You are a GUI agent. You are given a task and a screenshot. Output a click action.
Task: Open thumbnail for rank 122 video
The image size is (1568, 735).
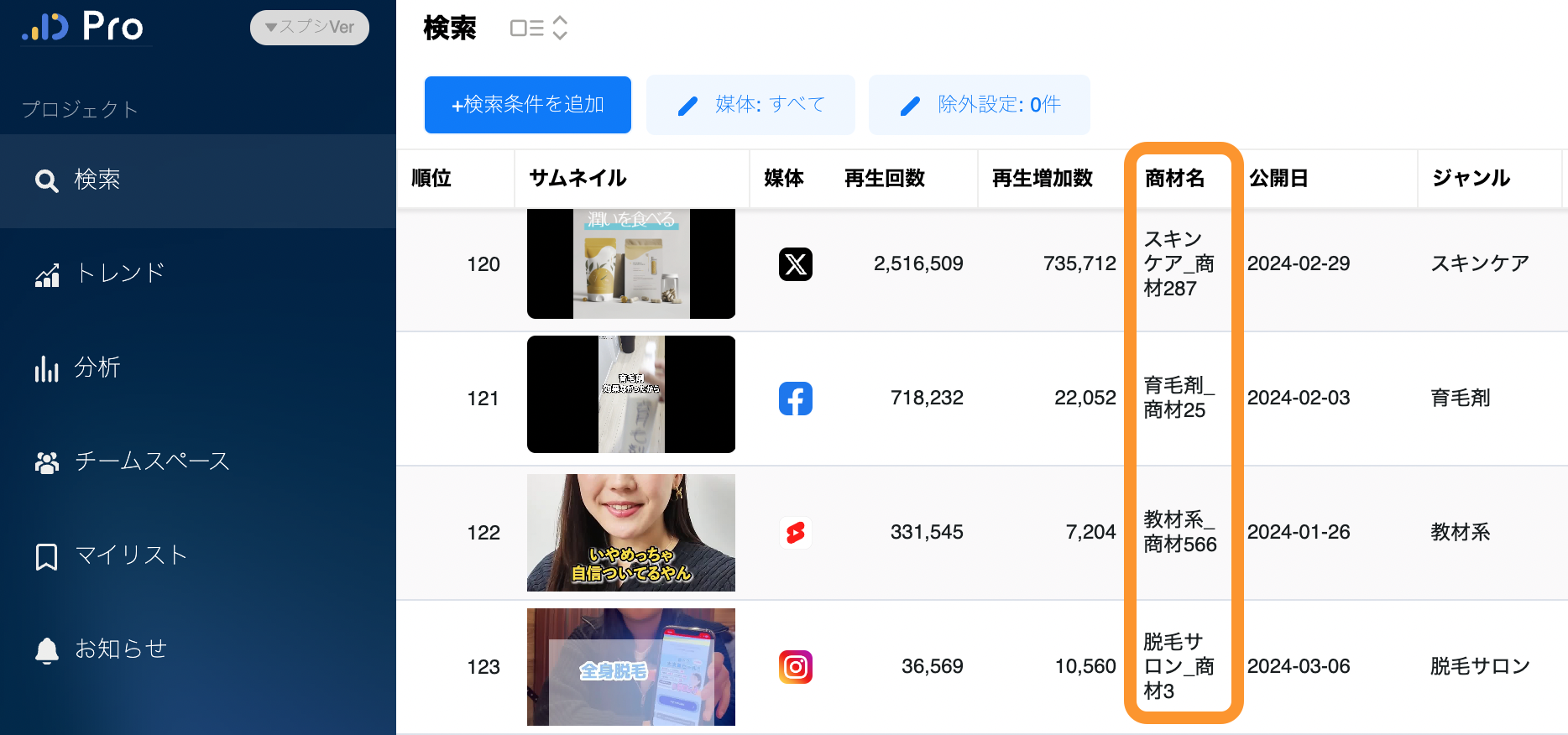[630, 533]
